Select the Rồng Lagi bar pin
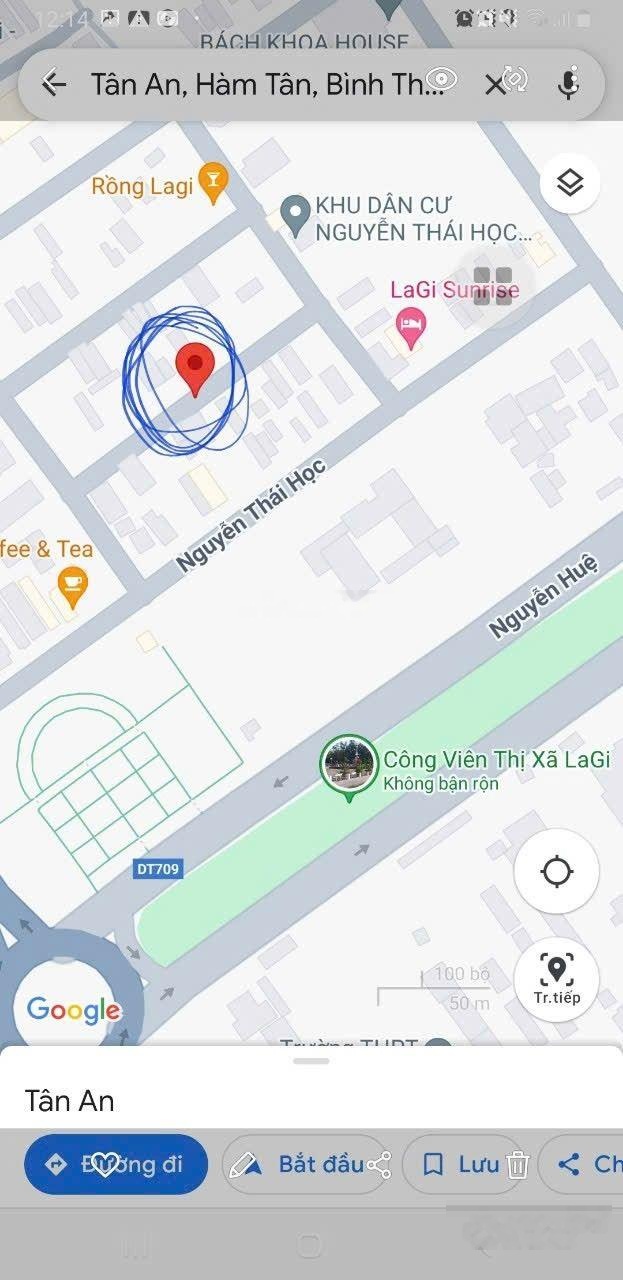This screenshot has width=623, height=1280. (x=213, y=185)
